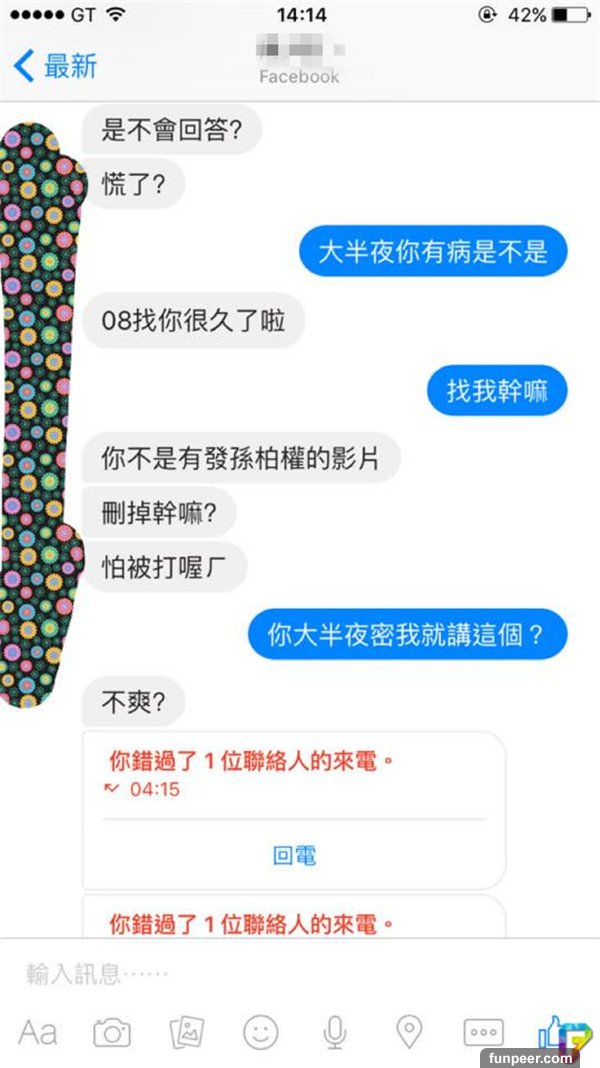This screenshot has width=600, height=1068.
Task: Open the contact's profile from the header name
Action: pos(298,58)
